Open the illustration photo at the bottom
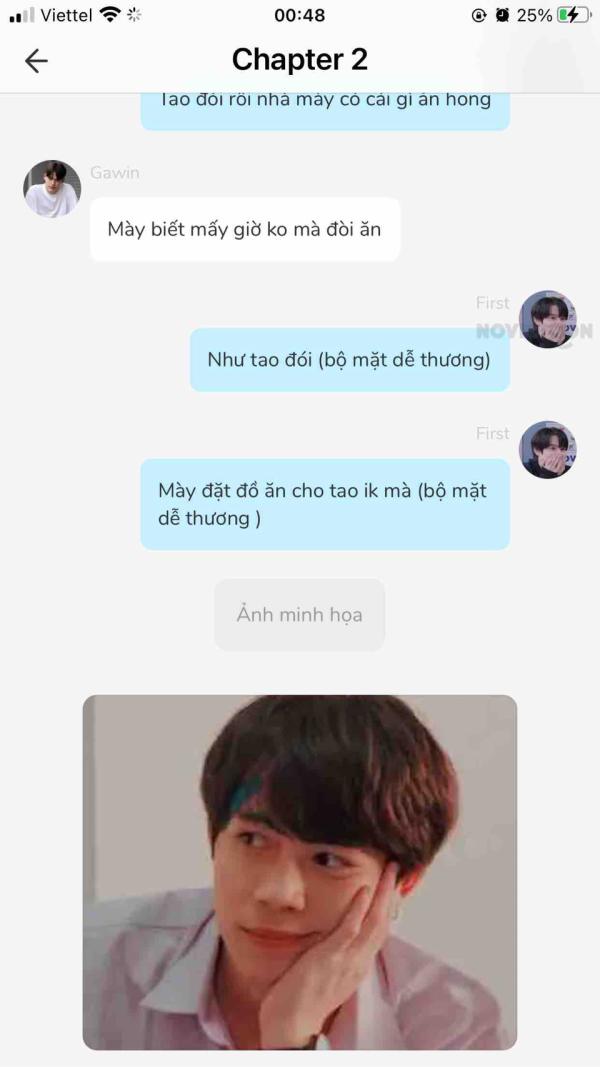Screen dimensions: 600x1067 tap(300, 872)
